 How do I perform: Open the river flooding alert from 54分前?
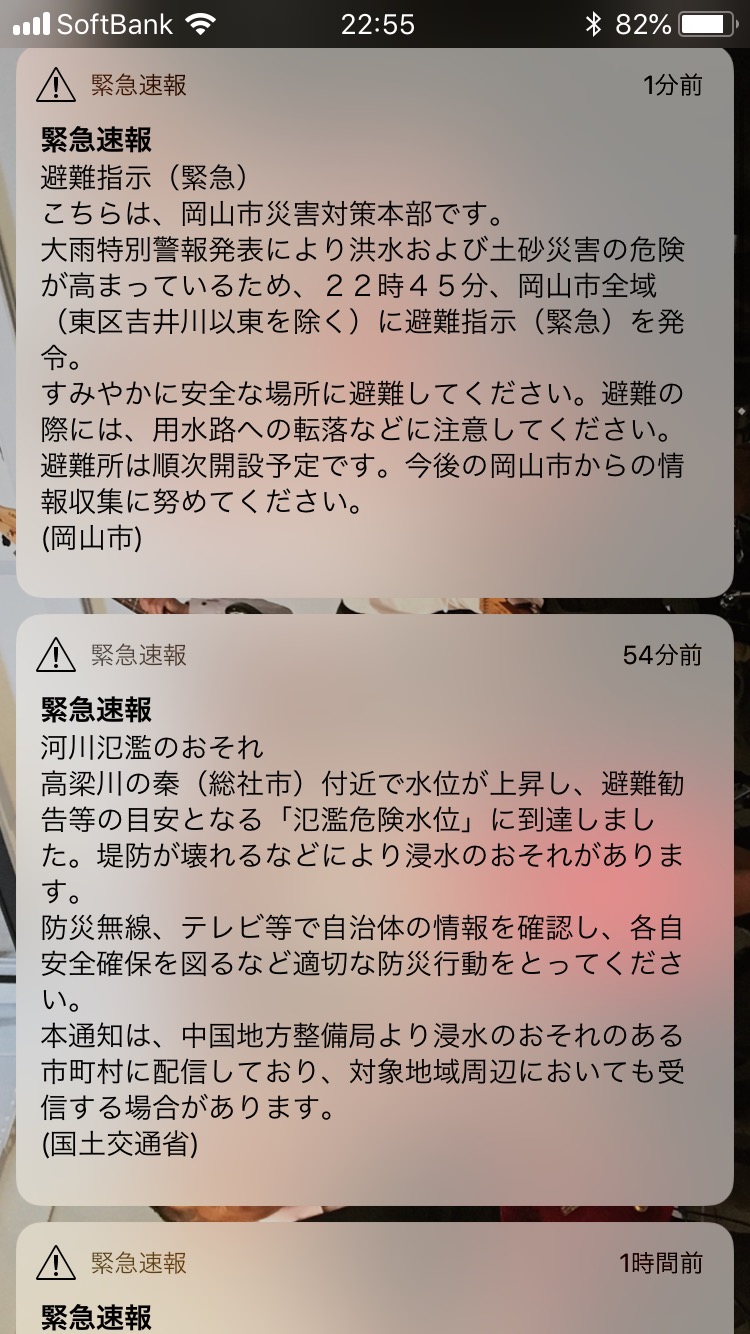coord(375,909)
